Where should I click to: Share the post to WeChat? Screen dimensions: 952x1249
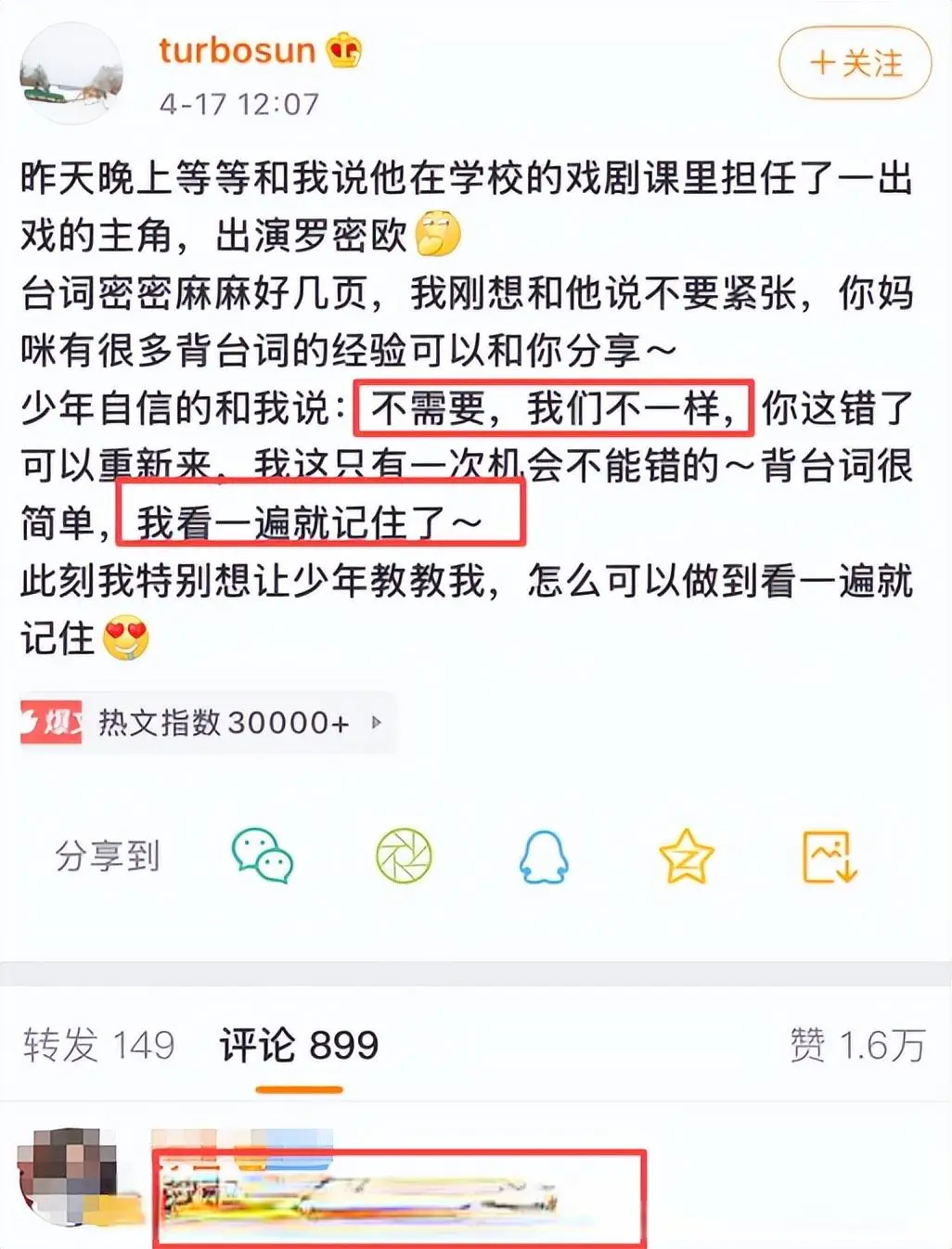[x=263, y=856]
